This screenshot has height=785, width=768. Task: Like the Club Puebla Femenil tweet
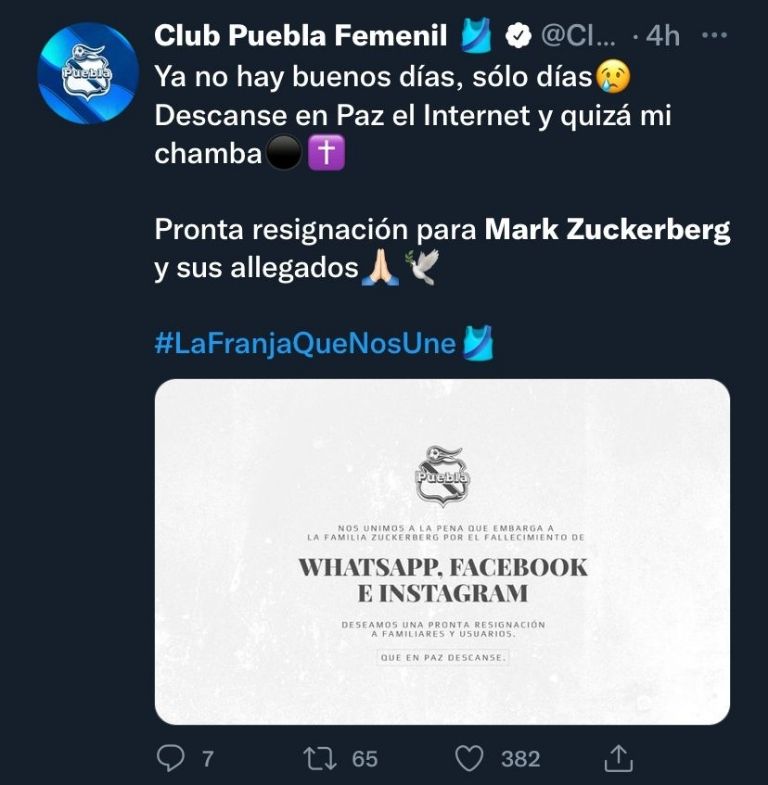471,758
